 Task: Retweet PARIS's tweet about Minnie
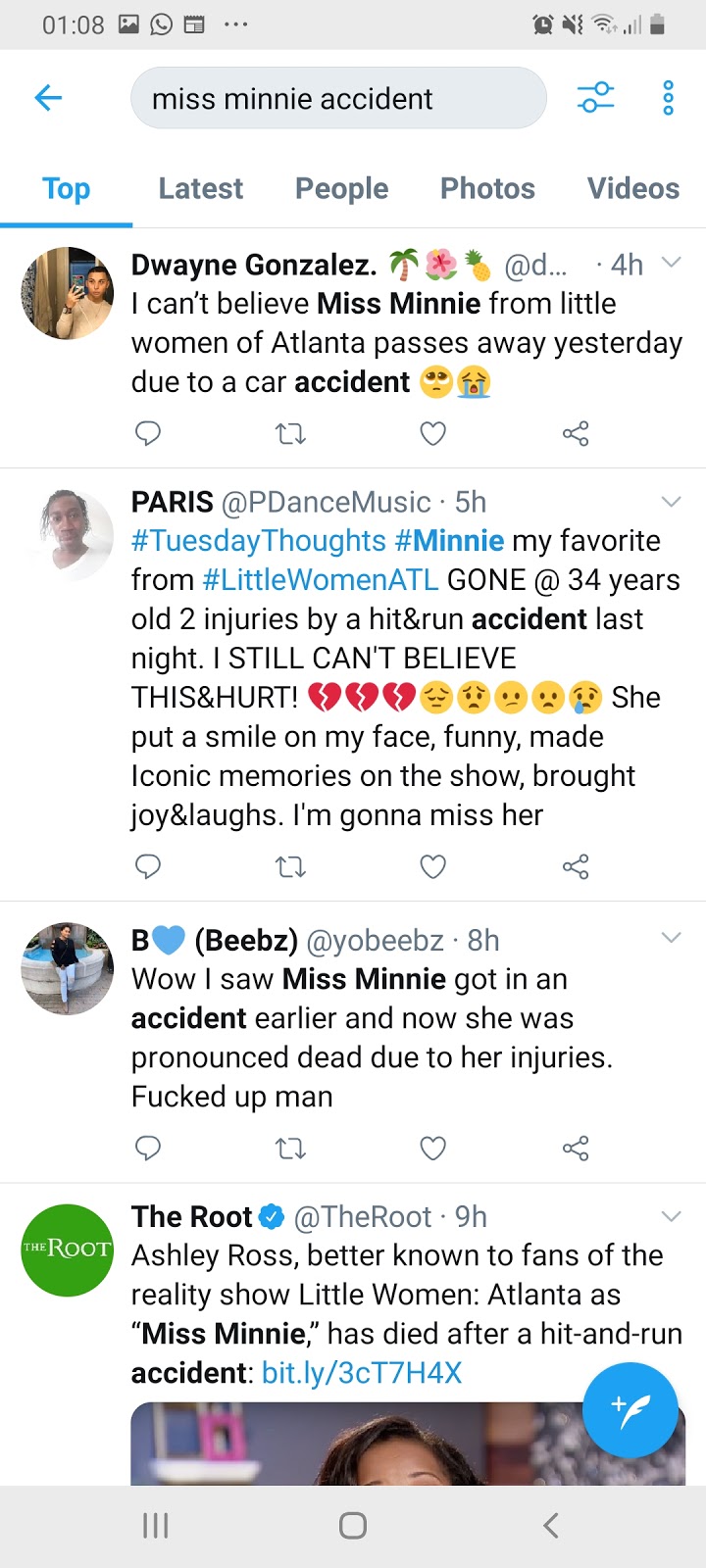click(x=290, y=866)
